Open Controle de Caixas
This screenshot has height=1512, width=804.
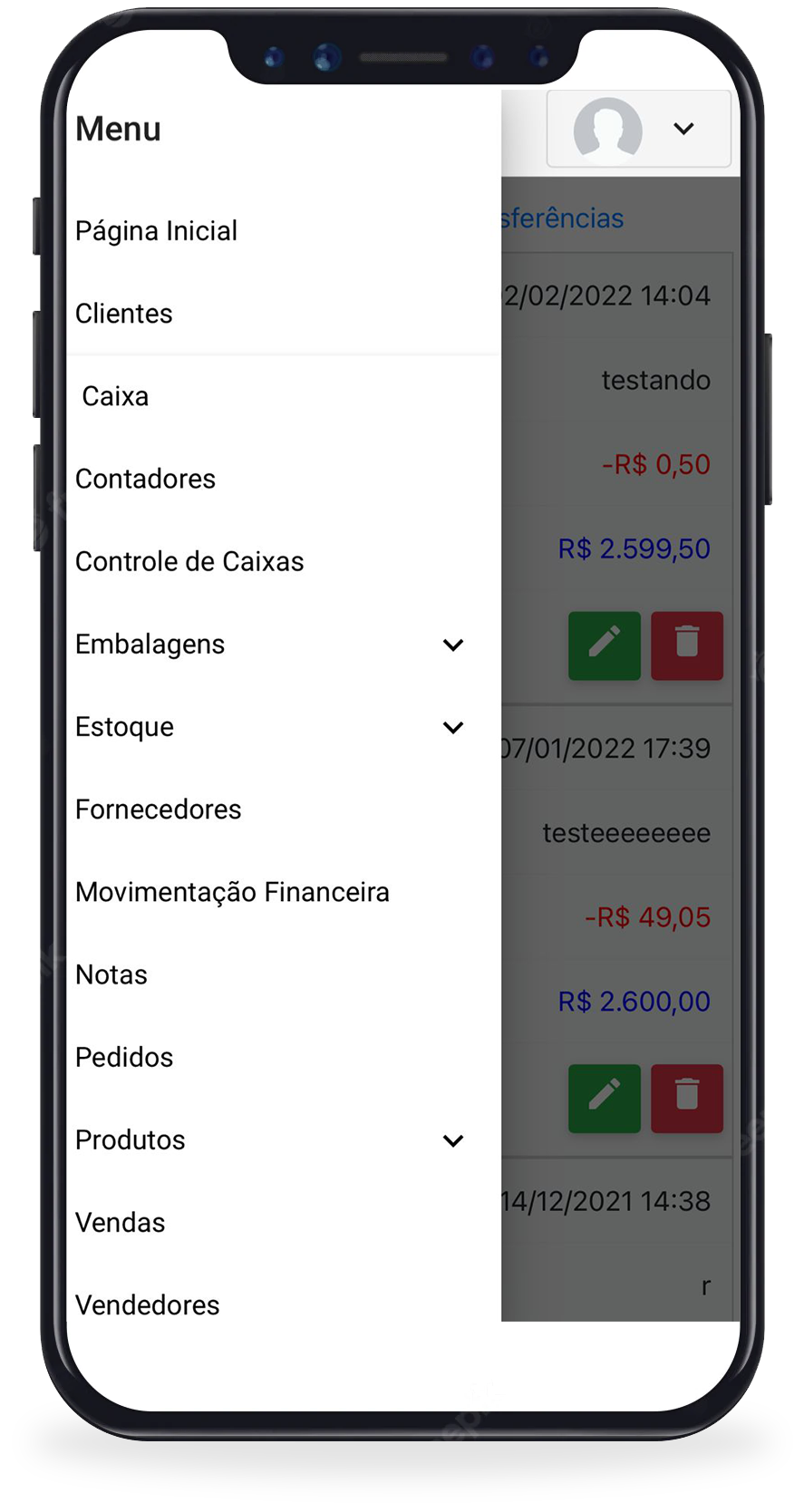tap(189, 561)
